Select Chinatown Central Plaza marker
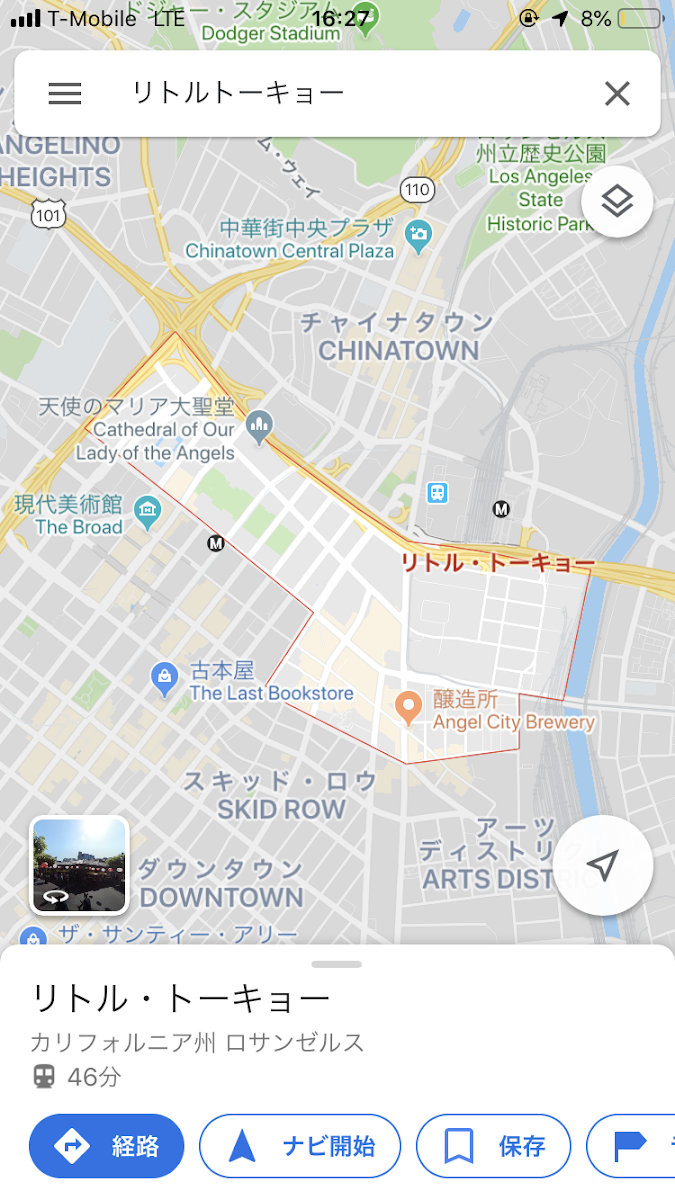 coord(417,235)
